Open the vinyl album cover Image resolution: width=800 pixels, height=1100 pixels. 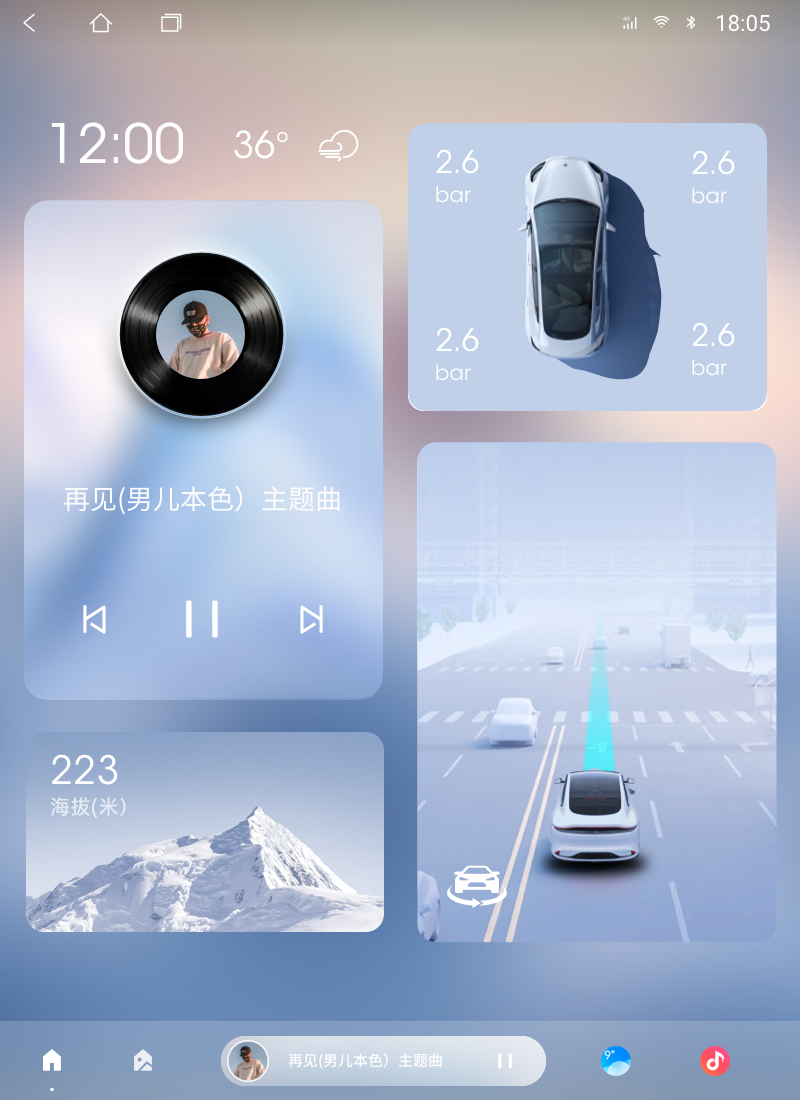[202, 334]
